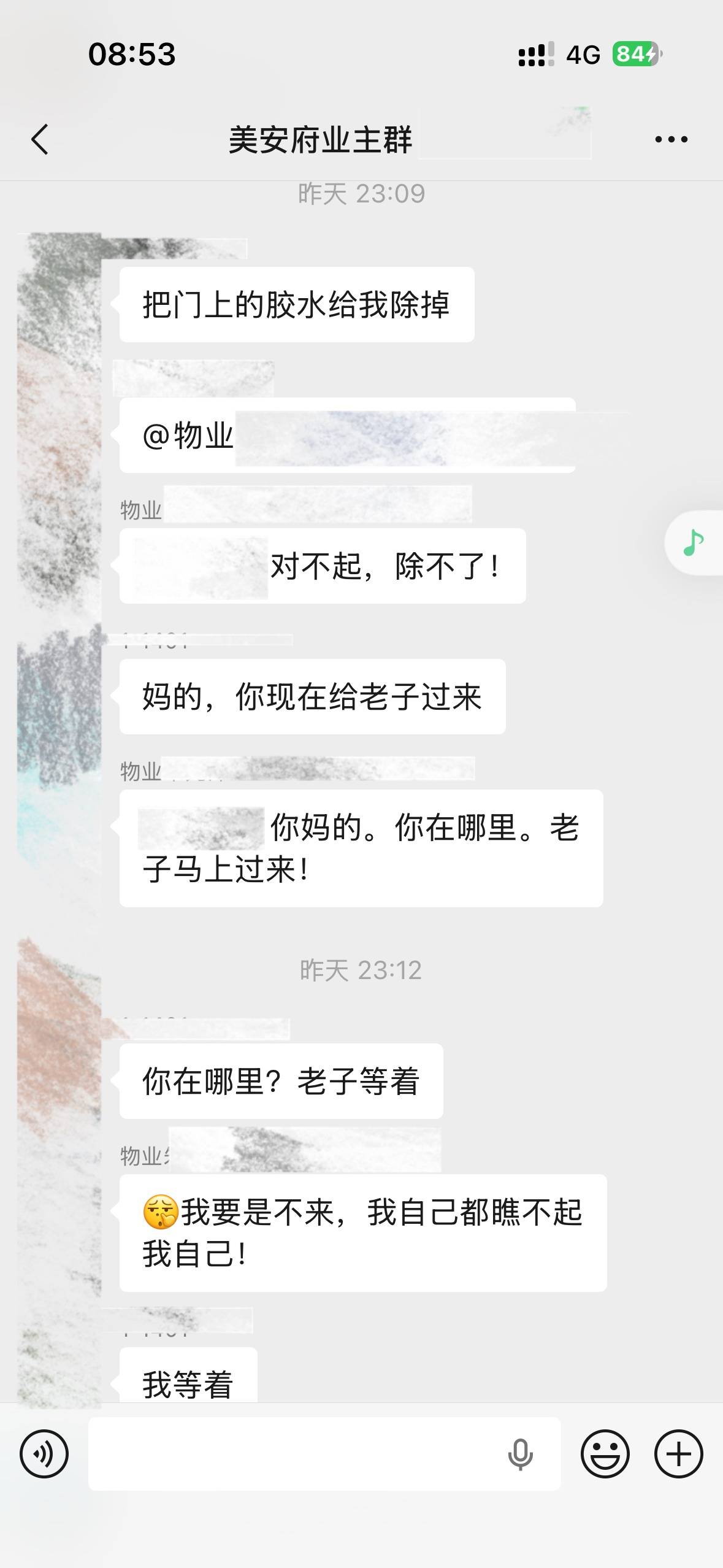Tap the microphone icon in input box

point(520,1454)
